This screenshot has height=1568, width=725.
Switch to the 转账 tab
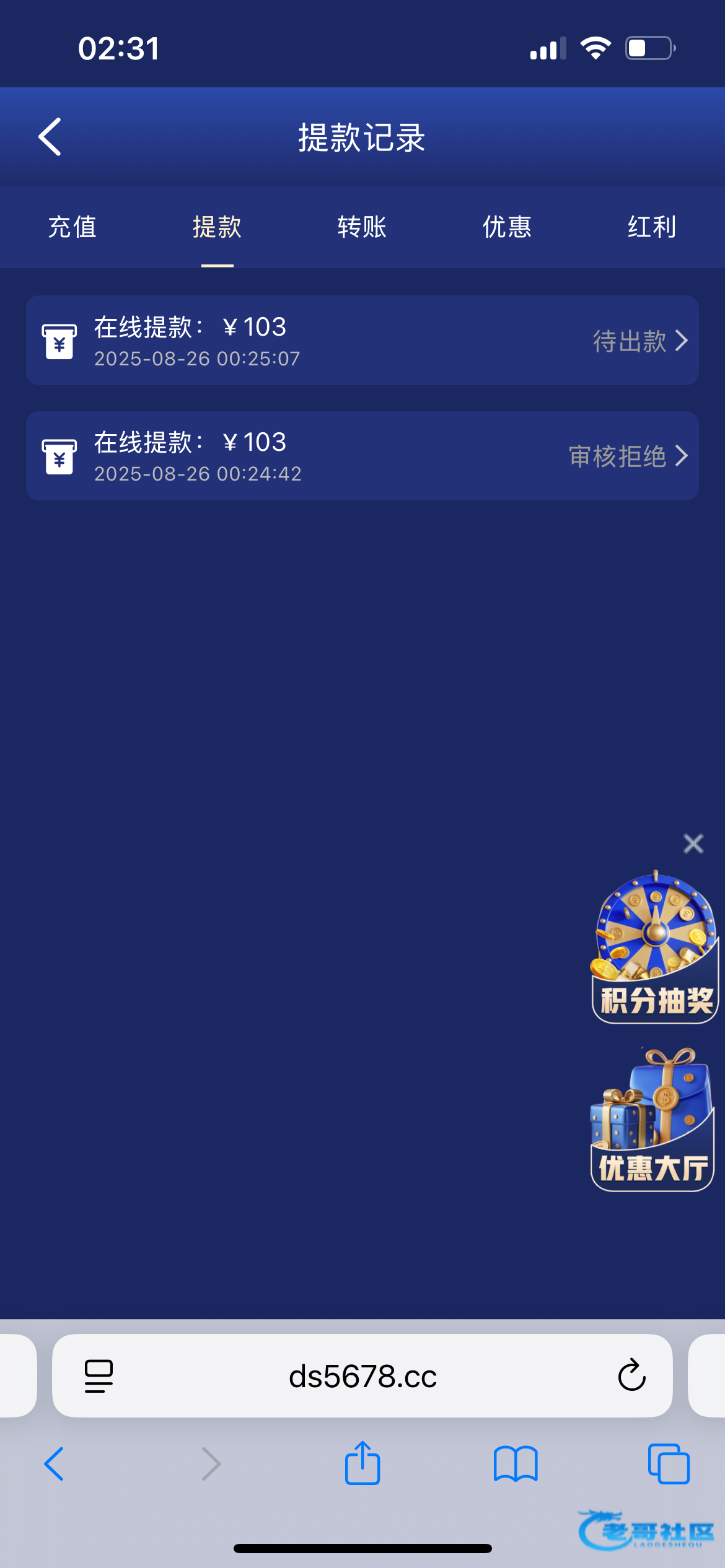pos(362,227)
